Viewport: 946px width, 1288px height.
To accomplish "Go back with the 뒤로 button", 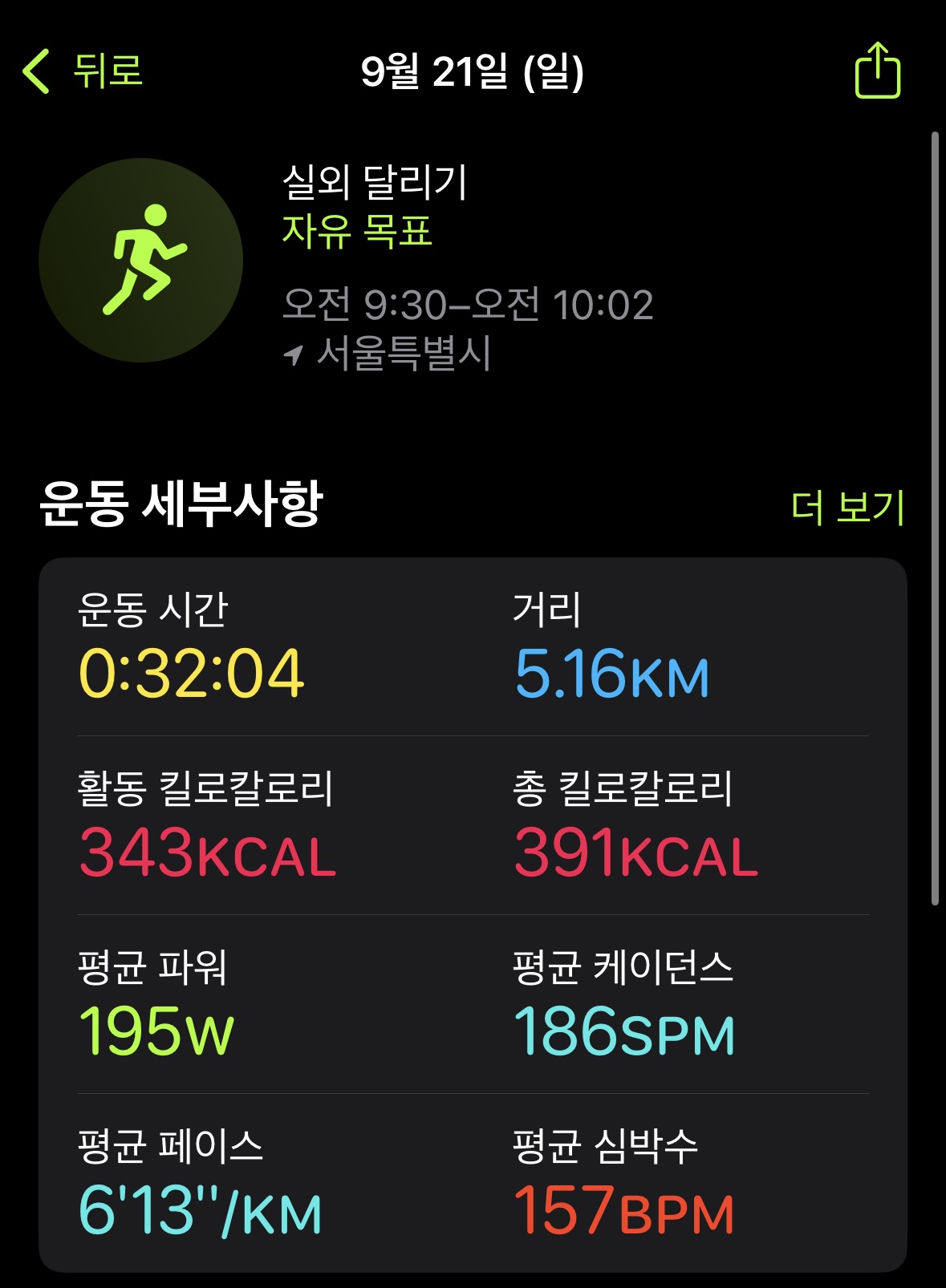I will coord(83,71).
